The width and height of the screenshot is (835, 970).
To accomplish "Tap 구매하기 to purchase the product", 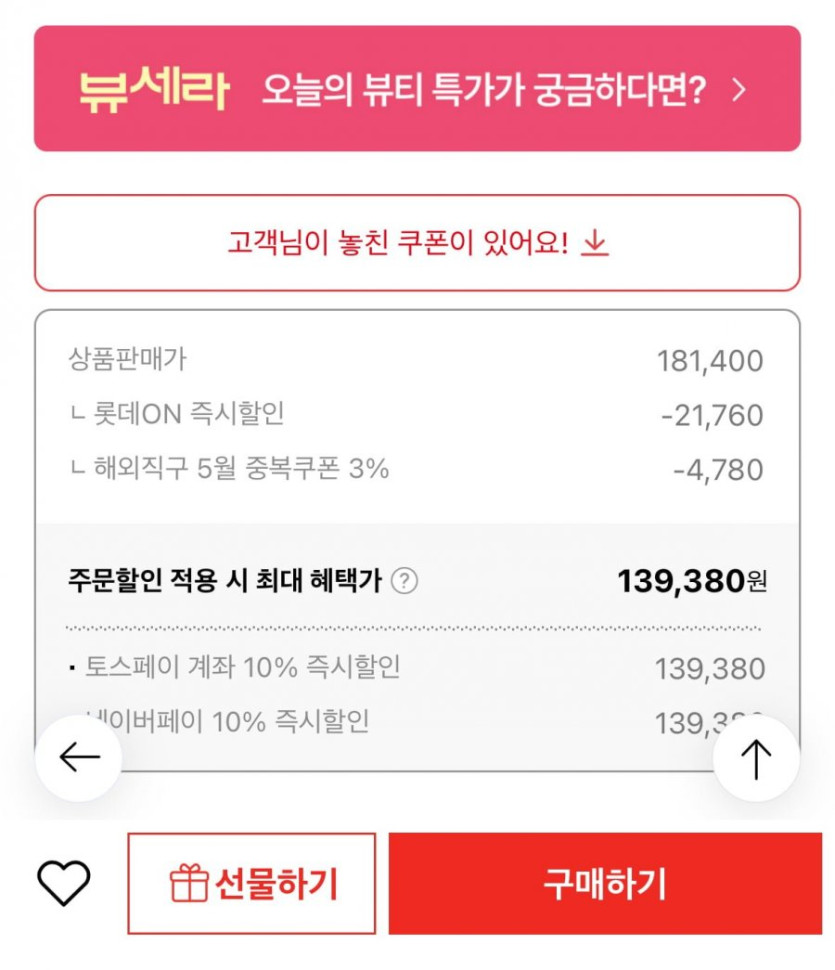I will (605, 884).
